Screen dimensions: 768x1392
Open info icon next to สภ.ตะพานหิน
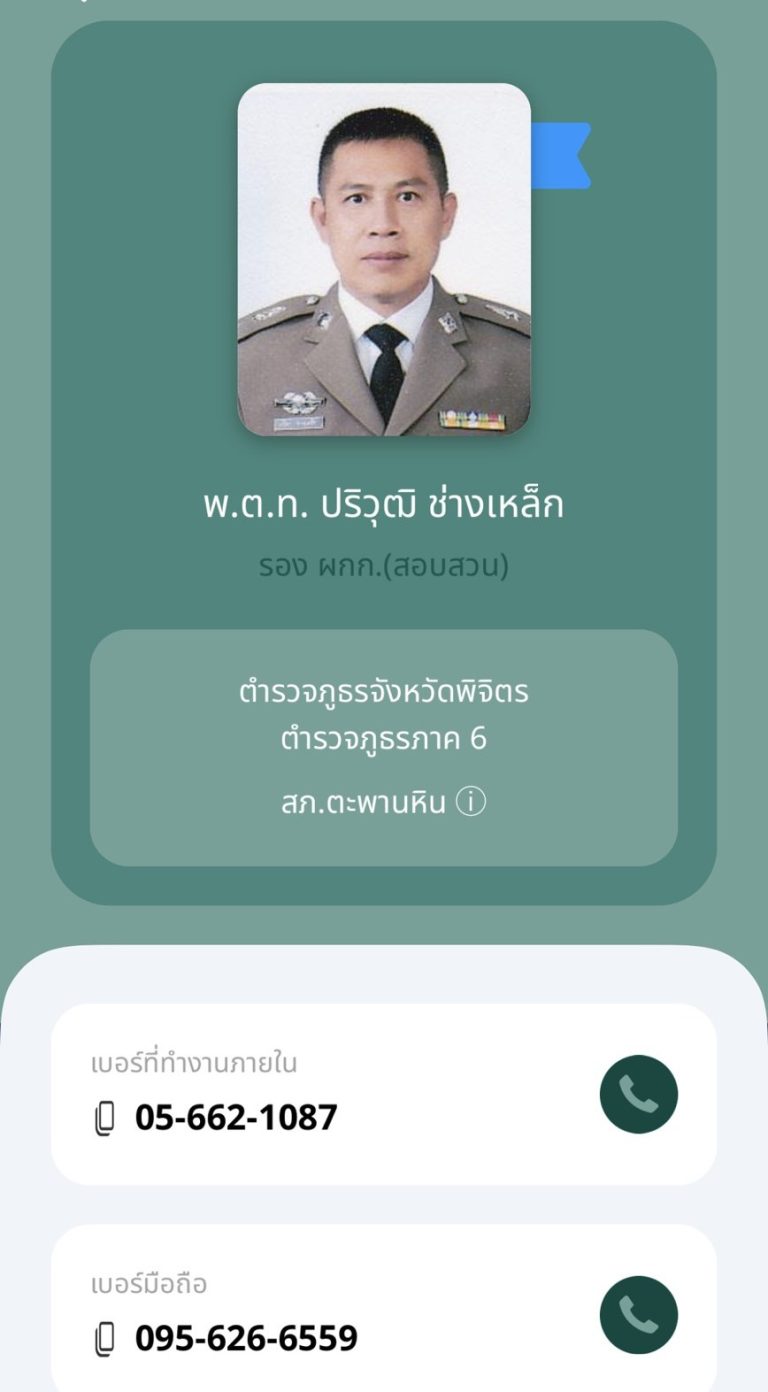[x=471, y=802]
